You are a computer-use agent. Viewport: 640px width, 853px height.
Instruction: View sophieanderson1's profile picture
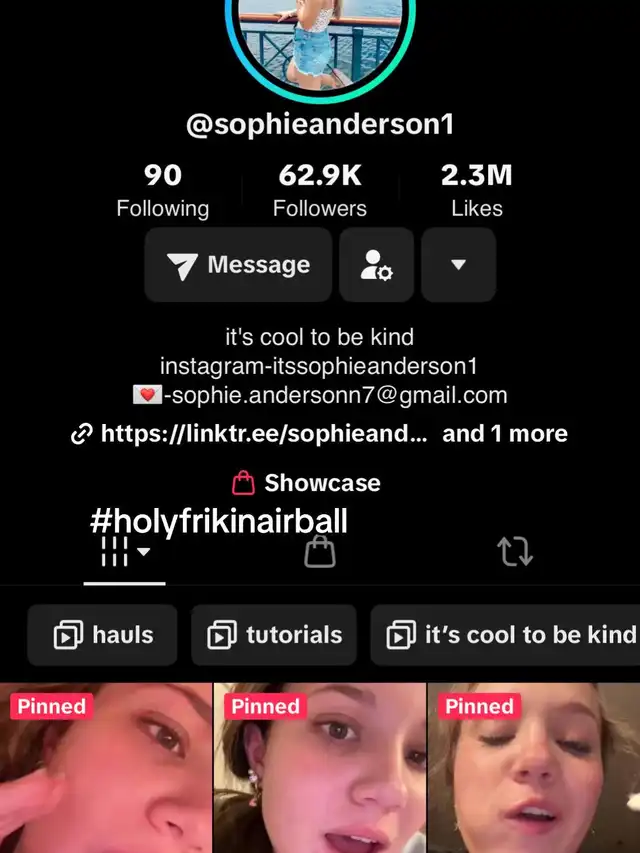[320, 46]
